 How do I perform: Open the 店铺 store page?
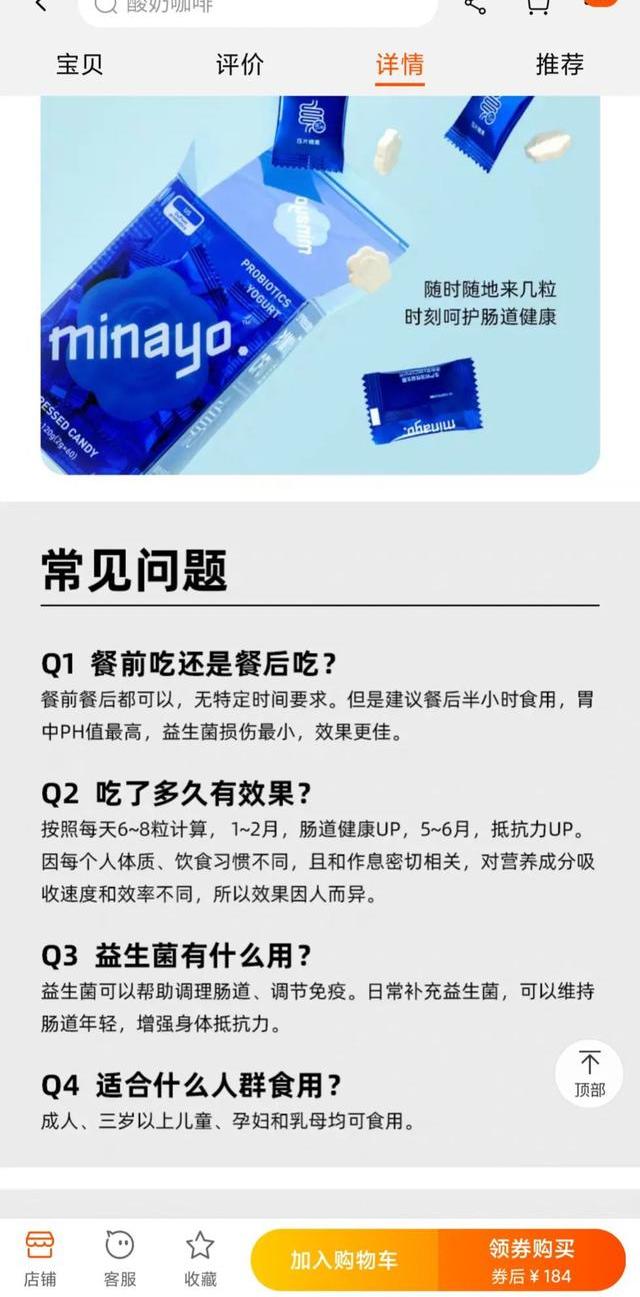[x=40, y=1258]
